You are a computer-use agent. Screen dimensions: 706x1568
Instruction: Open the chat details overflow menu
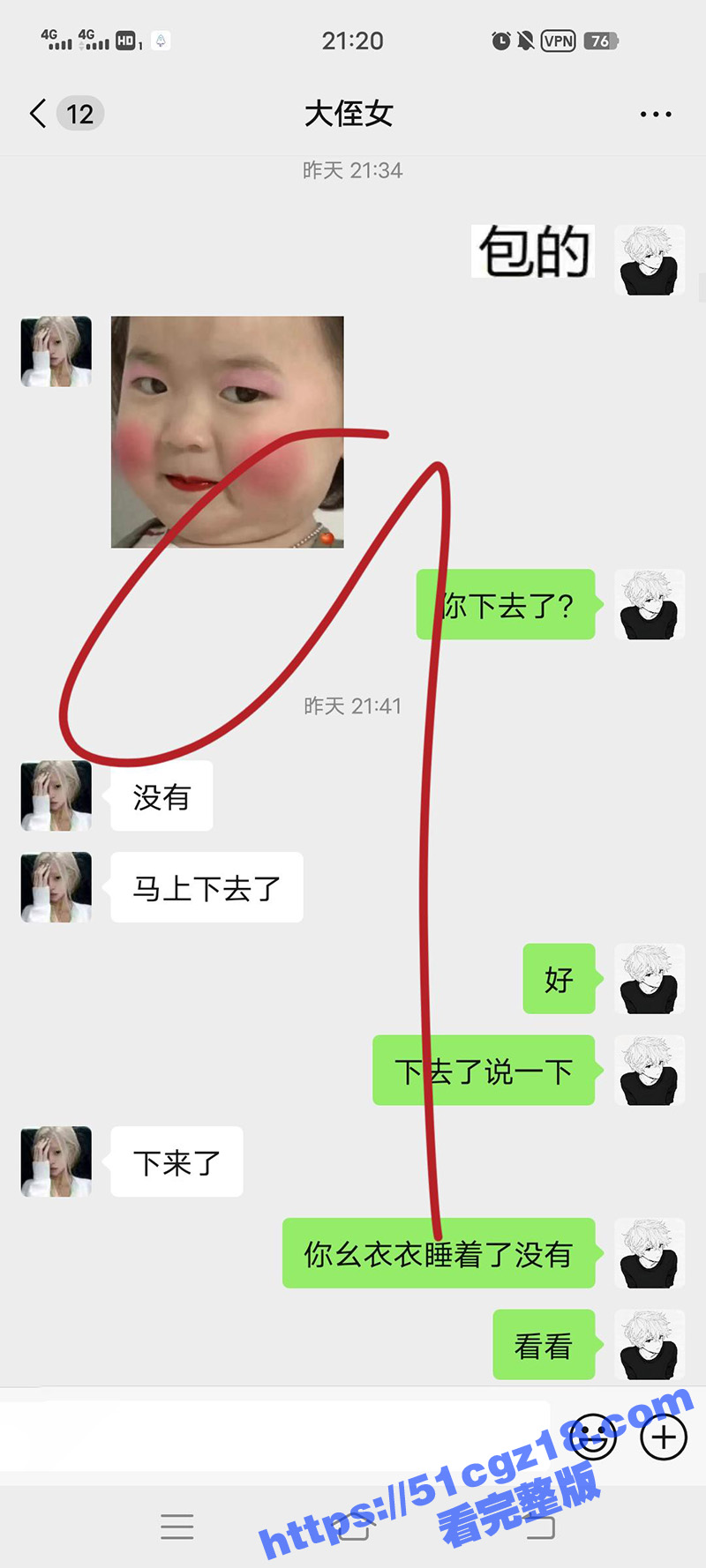(656, 114)
